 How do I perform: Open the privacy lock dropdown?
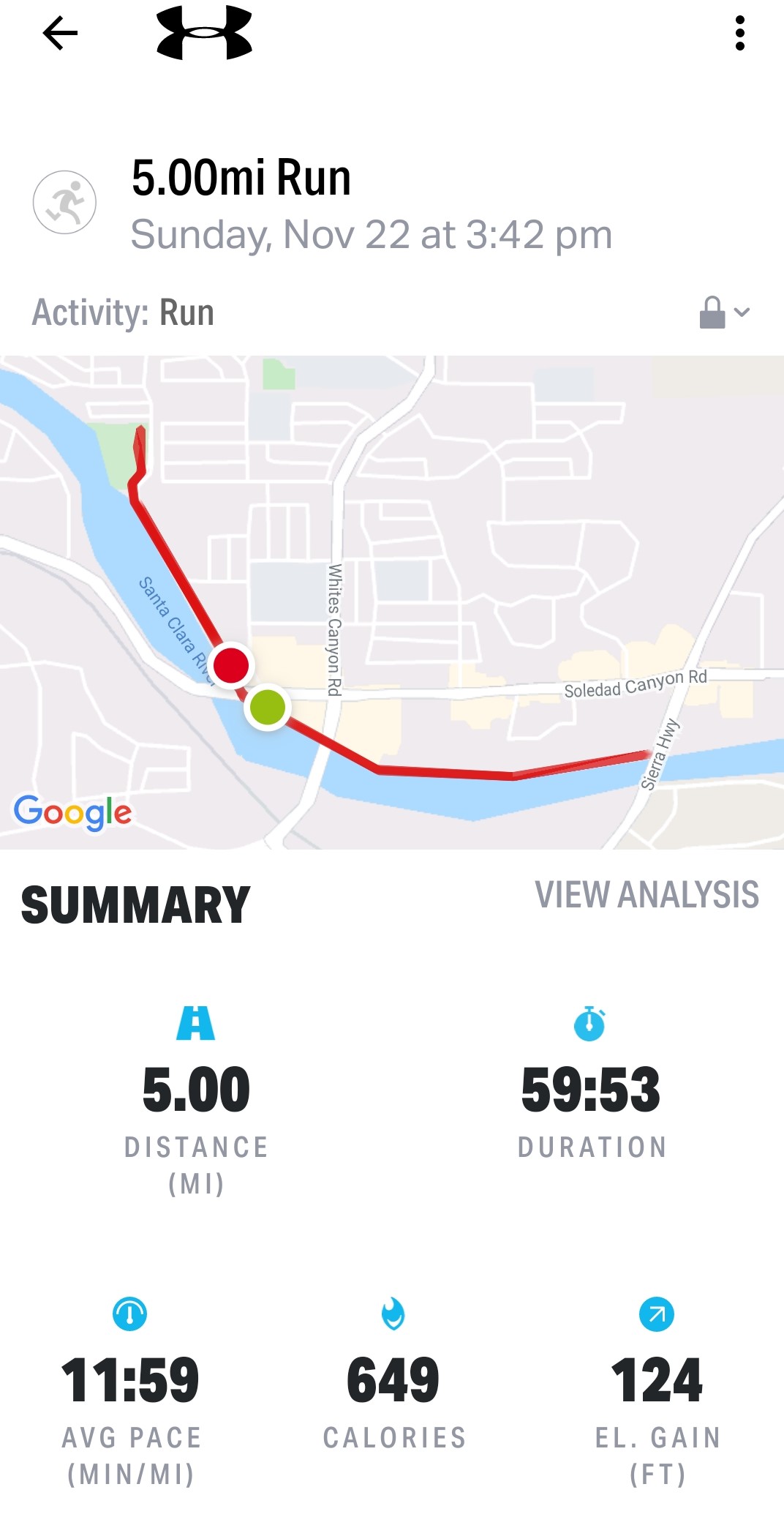723,312
